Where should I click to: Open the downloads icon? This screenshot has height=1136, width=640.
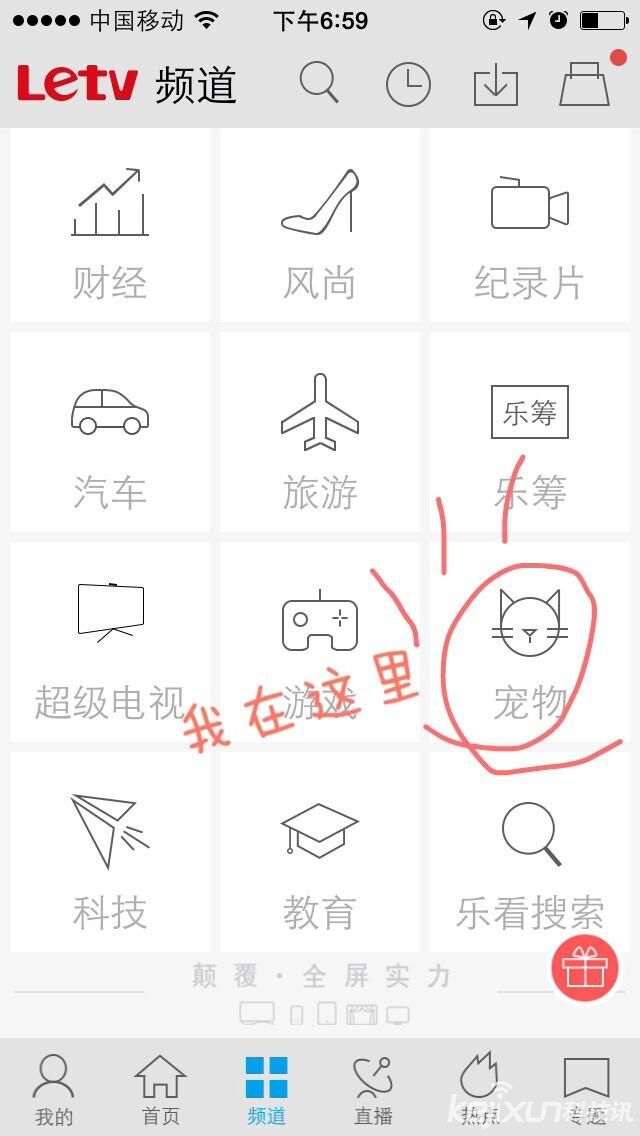point(496,87)
